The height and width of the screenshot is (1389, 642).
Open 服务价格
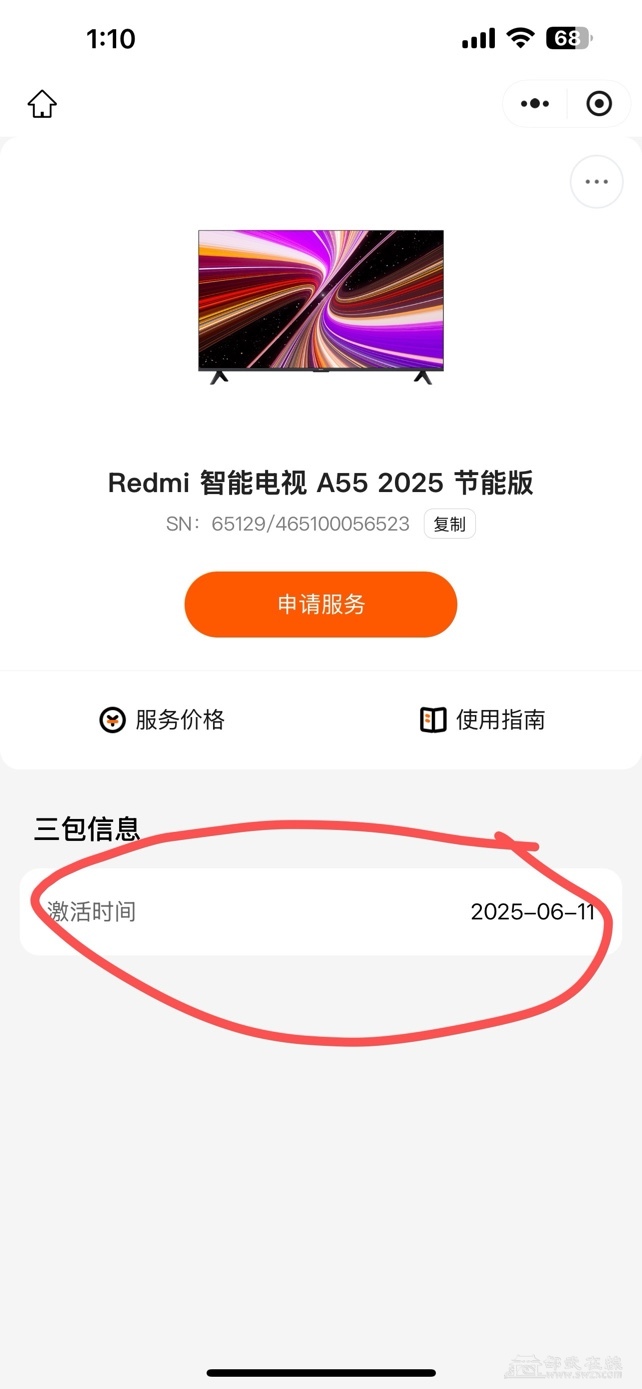point(162,720)
